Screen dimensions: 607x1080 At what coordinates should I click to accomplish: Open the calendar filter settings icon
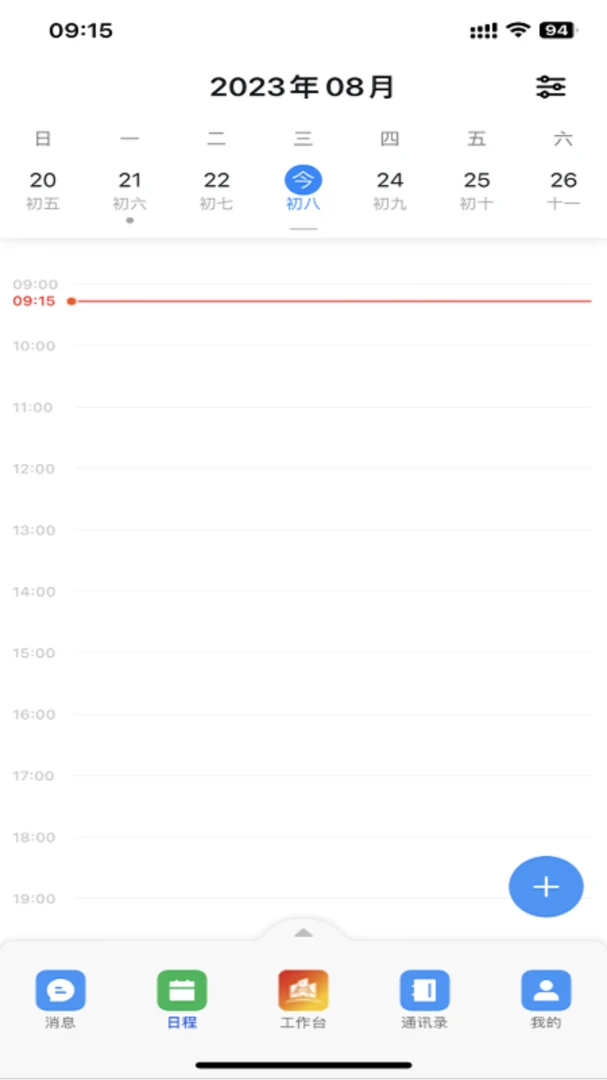[551, 87]
